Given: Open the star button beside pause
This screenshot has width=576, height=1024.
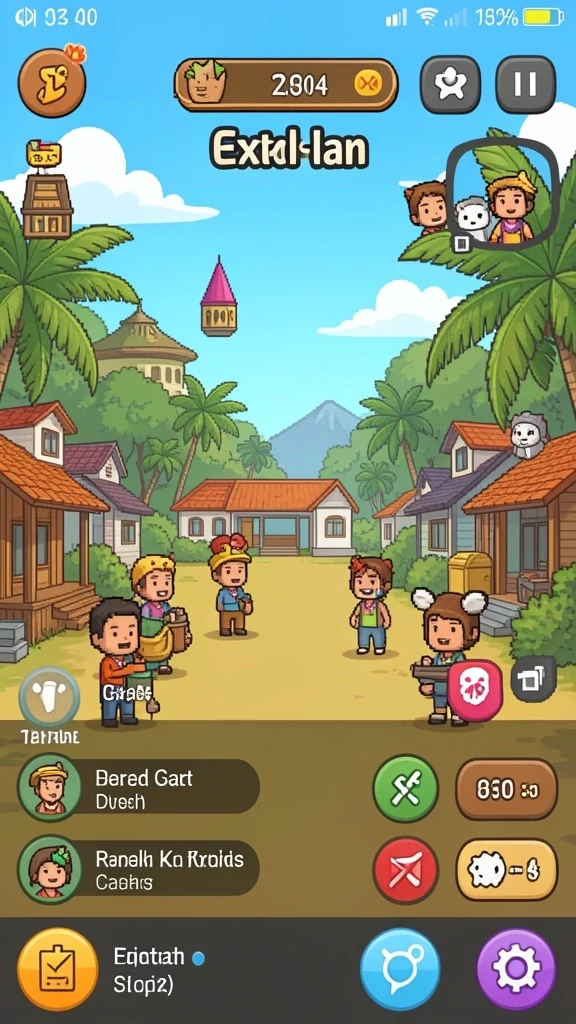Looking at the screenshot, I should coord(450,85).
